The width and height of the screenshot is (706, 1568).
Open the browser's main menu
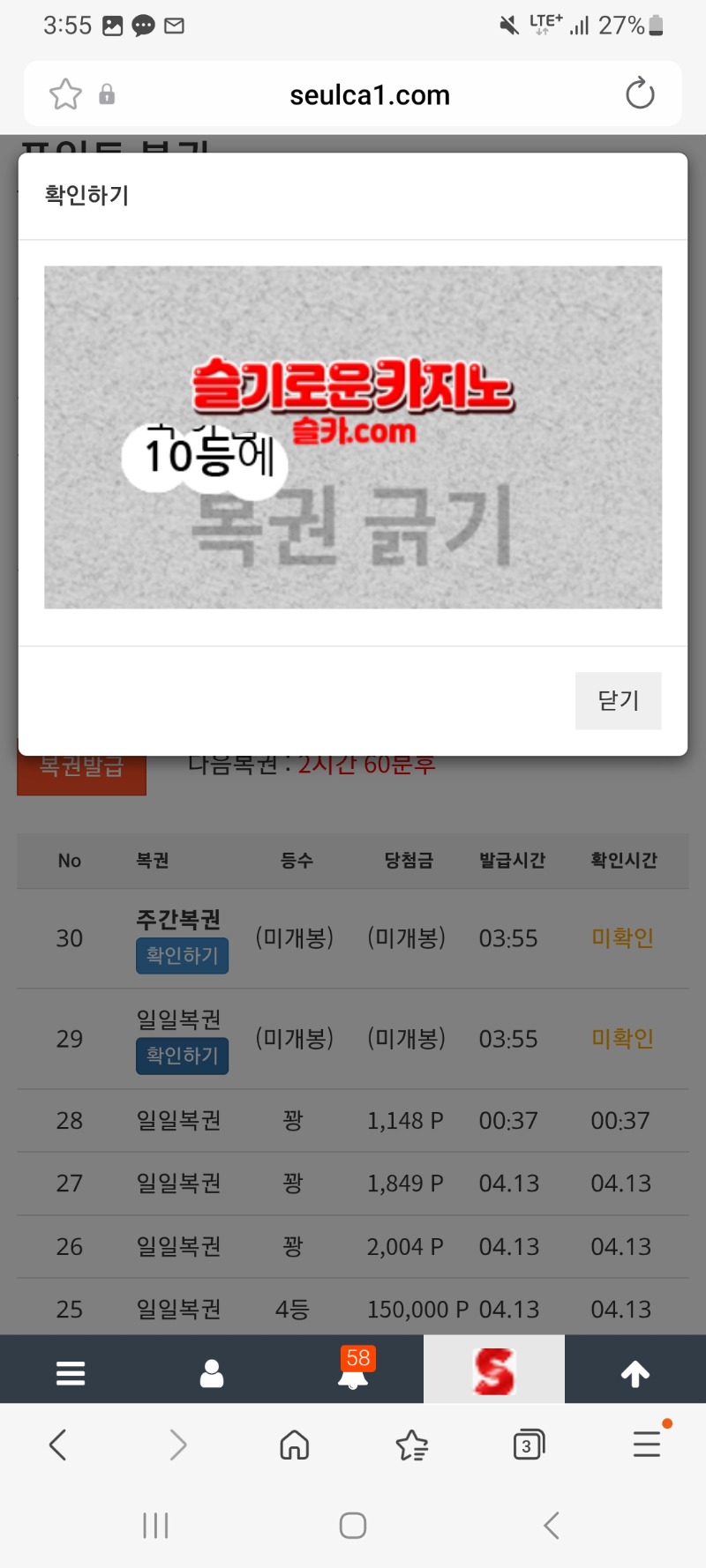pos(647,1445)
